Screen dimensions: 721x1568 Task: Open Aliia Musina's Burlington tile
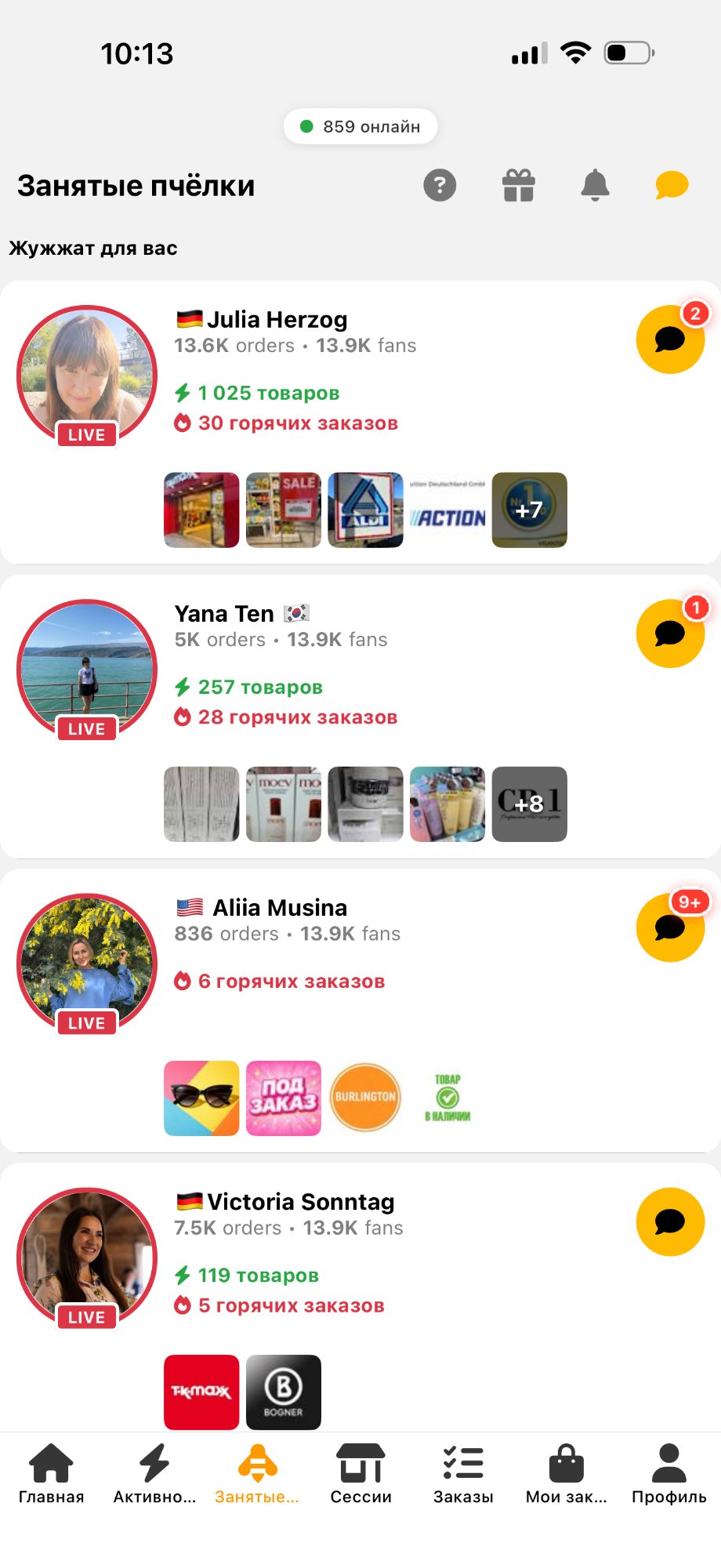tap(365, 1098)
